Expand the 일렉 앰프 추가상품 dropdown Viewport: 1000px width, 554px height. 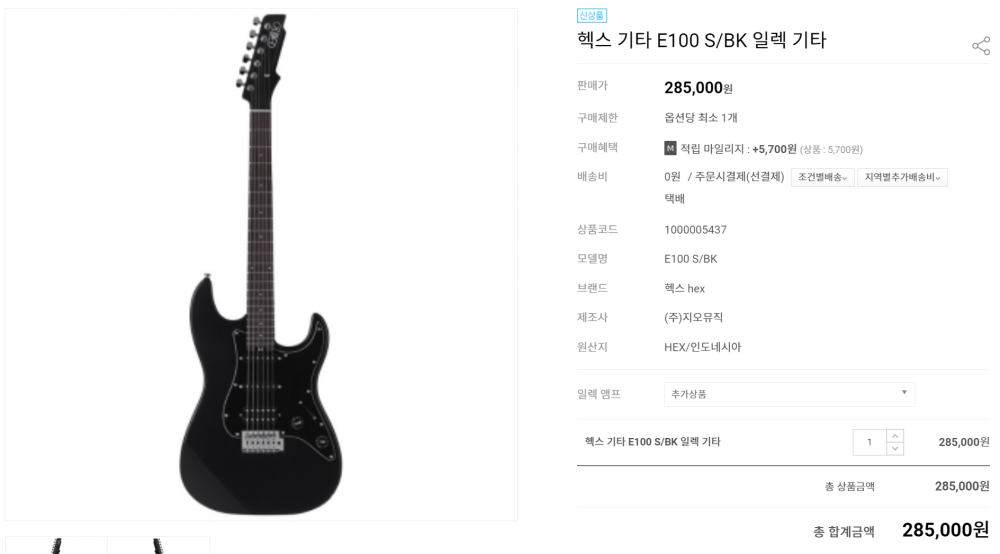pyautogui.click(x=789, y=394)
